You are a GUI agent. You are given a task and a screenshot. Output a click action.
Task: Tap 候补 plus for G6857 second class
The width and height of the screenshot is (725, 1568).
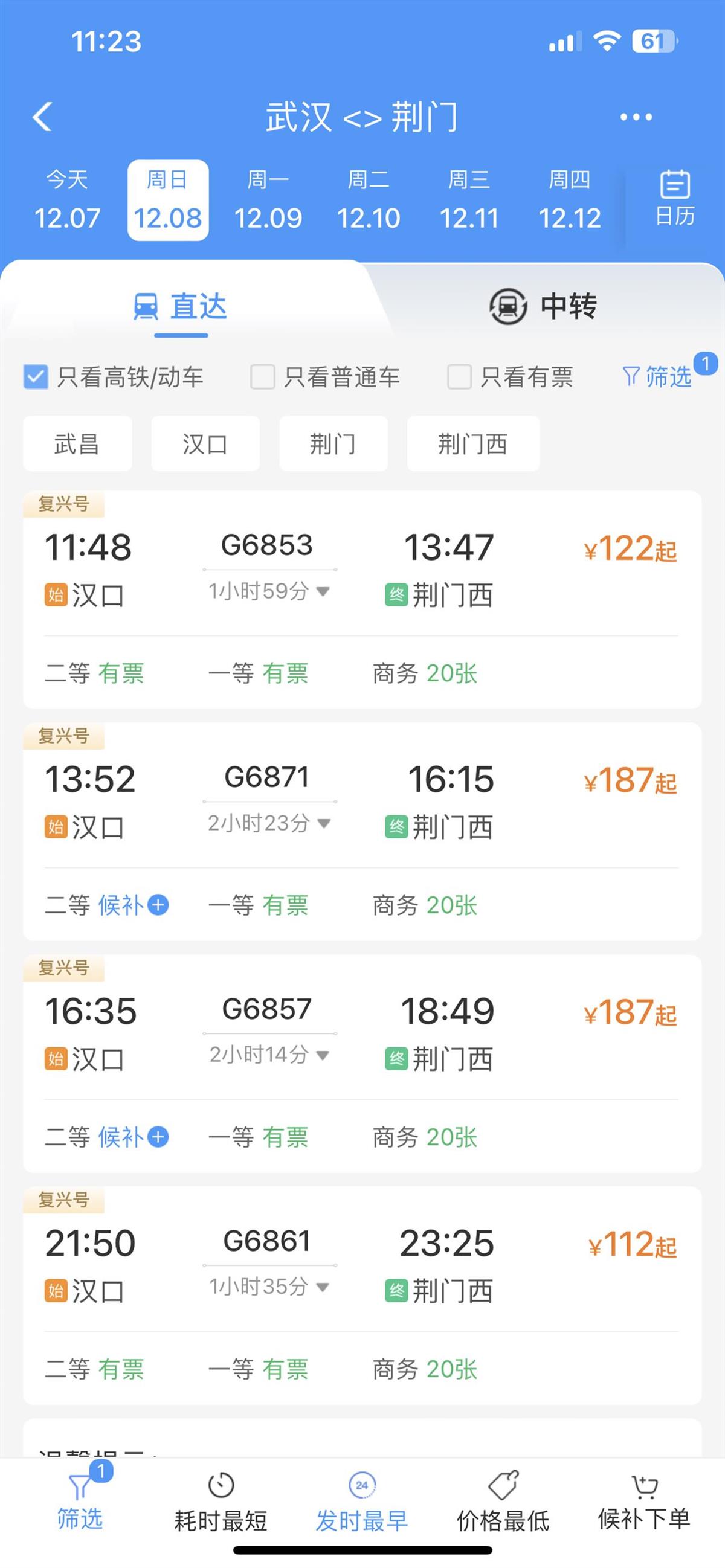pyautogui.click(x=158, y=1137)
